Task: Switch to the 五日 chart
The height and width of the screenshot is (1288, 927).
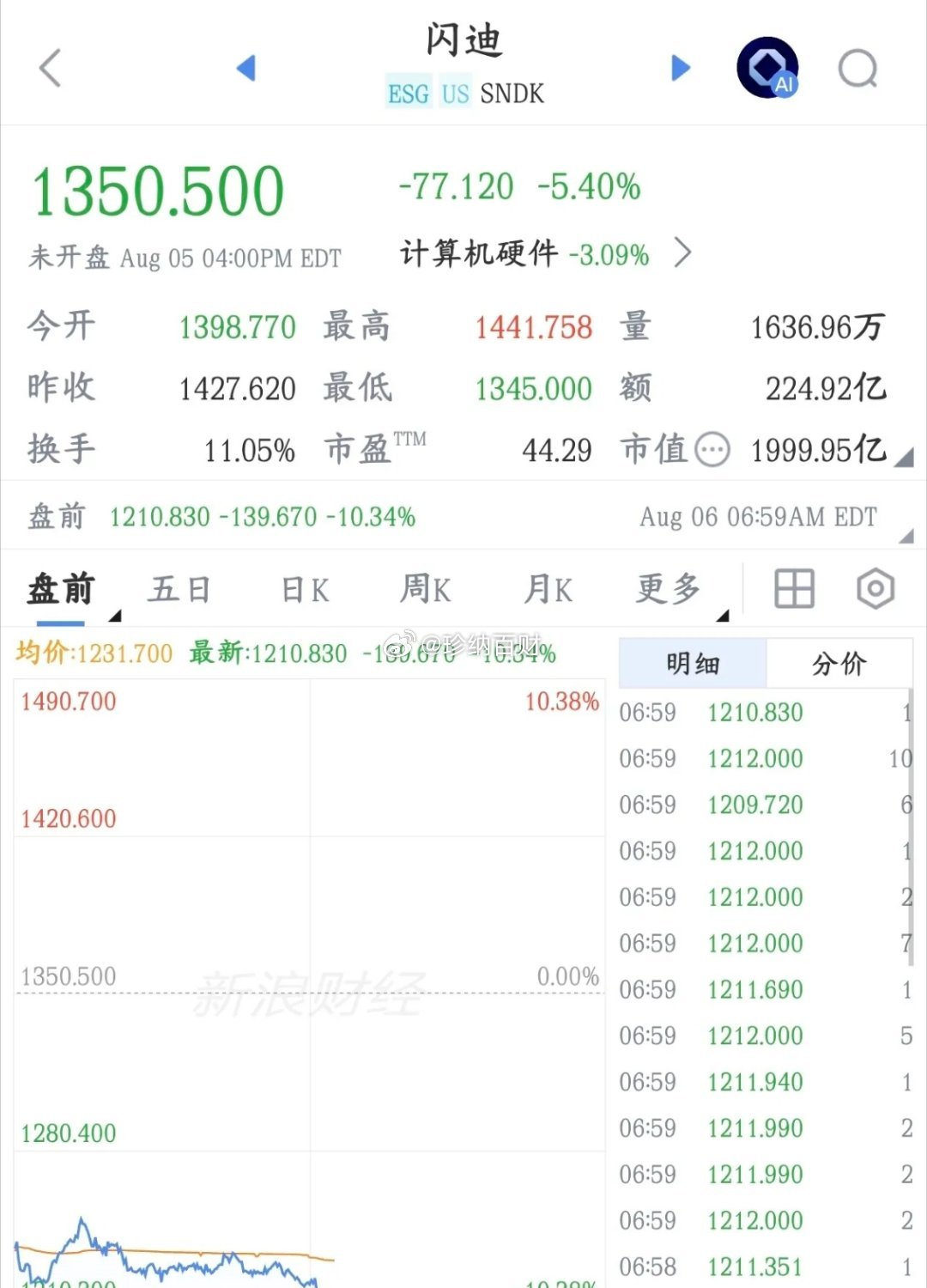Action: (179, 590)
